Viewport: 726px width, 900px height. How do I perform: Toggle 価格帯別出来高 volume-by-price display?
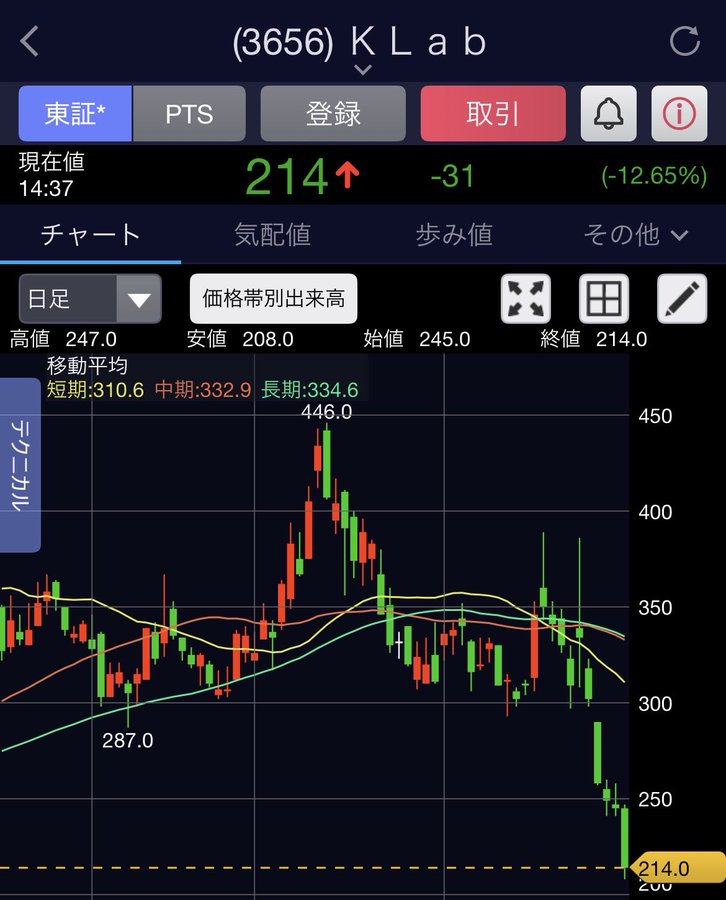click(274, 298)
